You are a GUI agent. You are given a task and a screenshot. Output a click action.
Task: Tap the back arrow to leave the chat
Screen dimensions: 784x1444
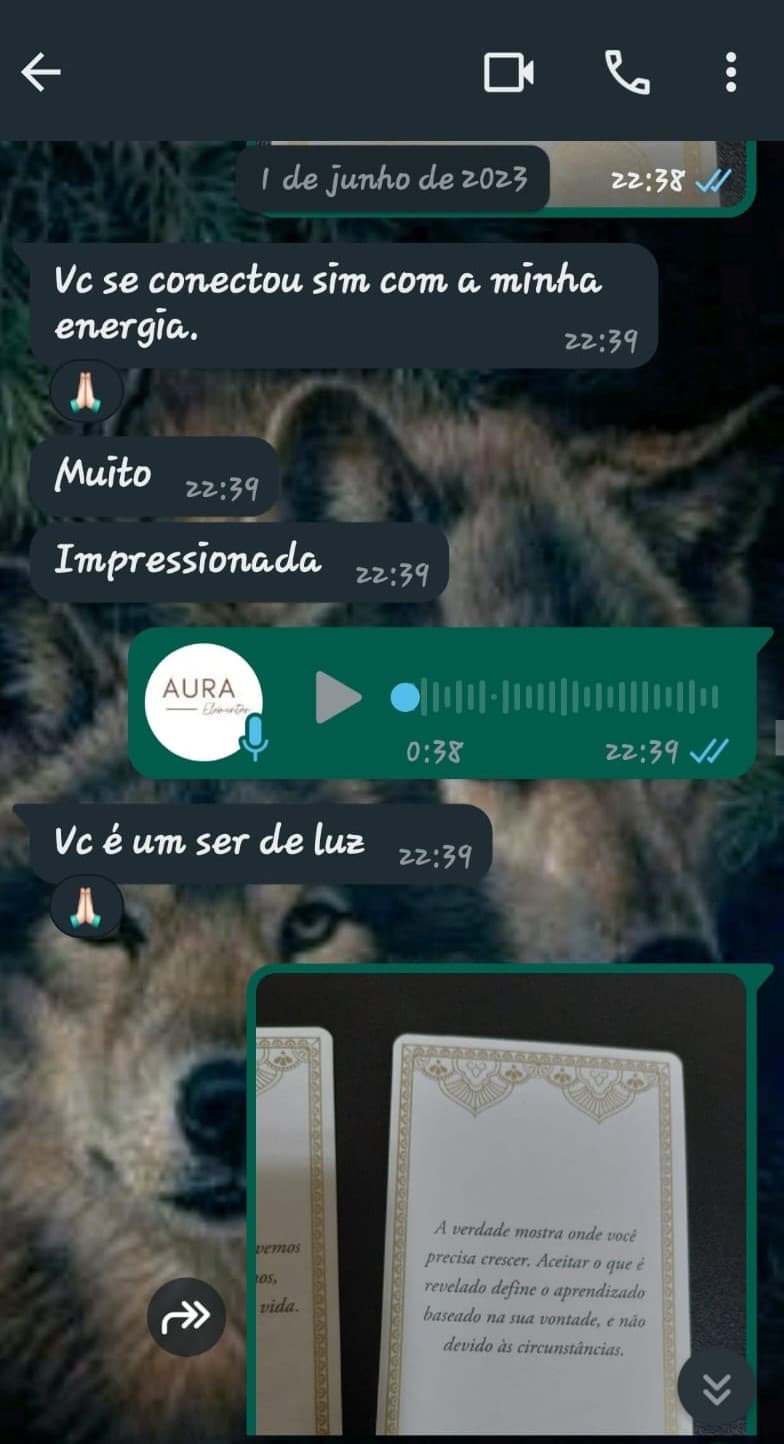pos(40,71)
